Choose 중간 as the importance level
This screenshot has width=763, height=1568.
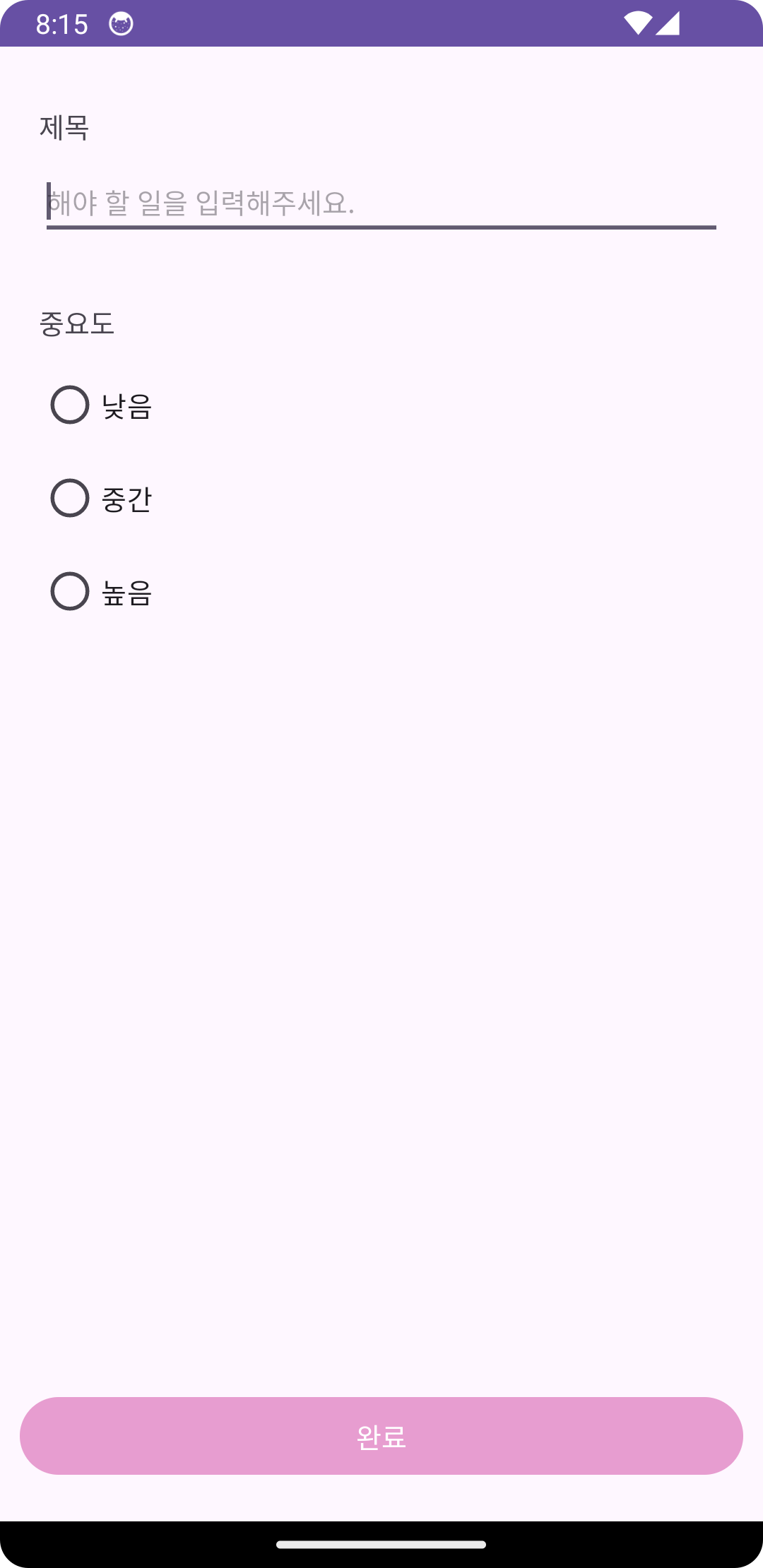tap(70, 498)
